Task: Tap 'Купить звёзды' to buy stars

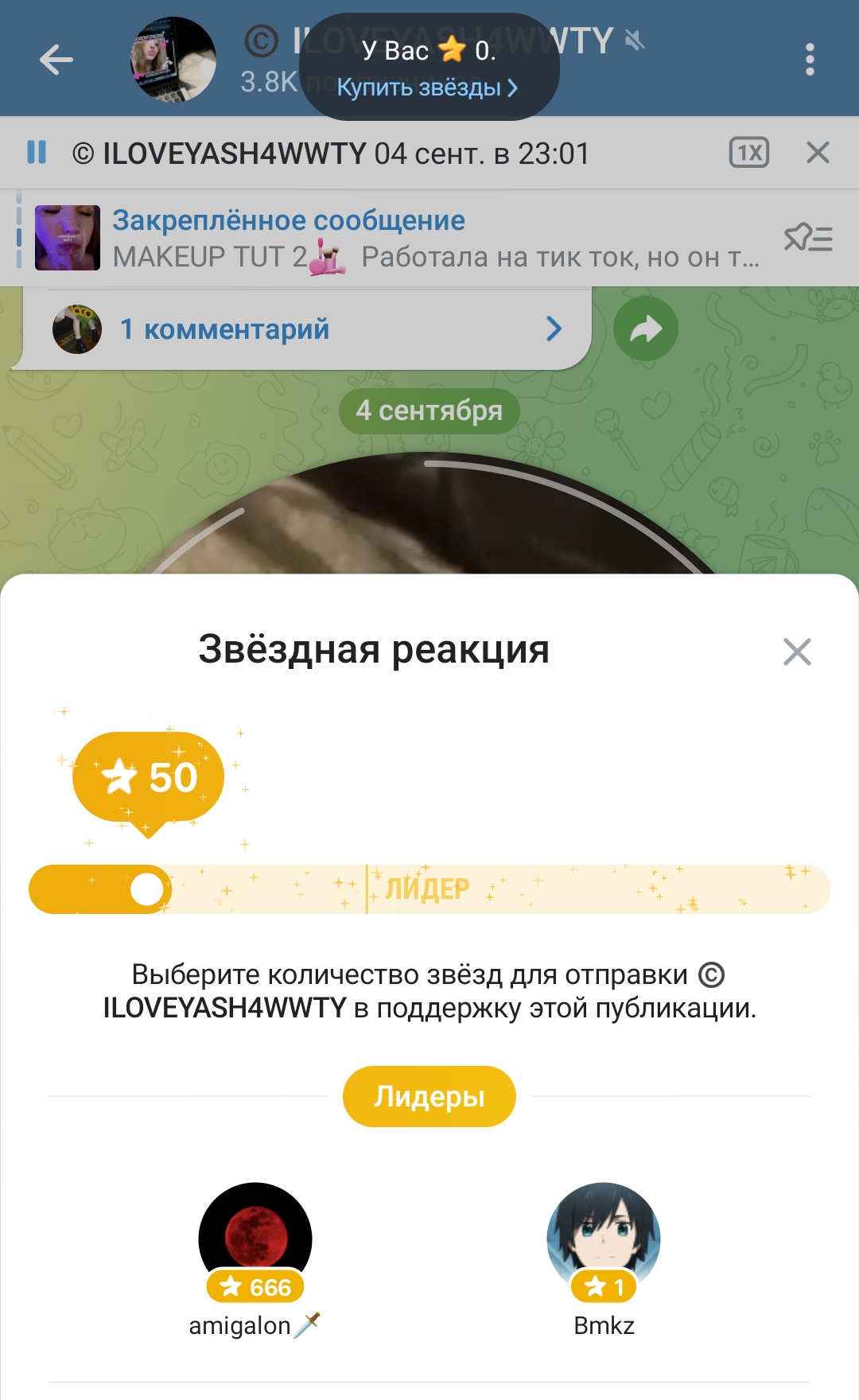Action: [x=427, y=87]
